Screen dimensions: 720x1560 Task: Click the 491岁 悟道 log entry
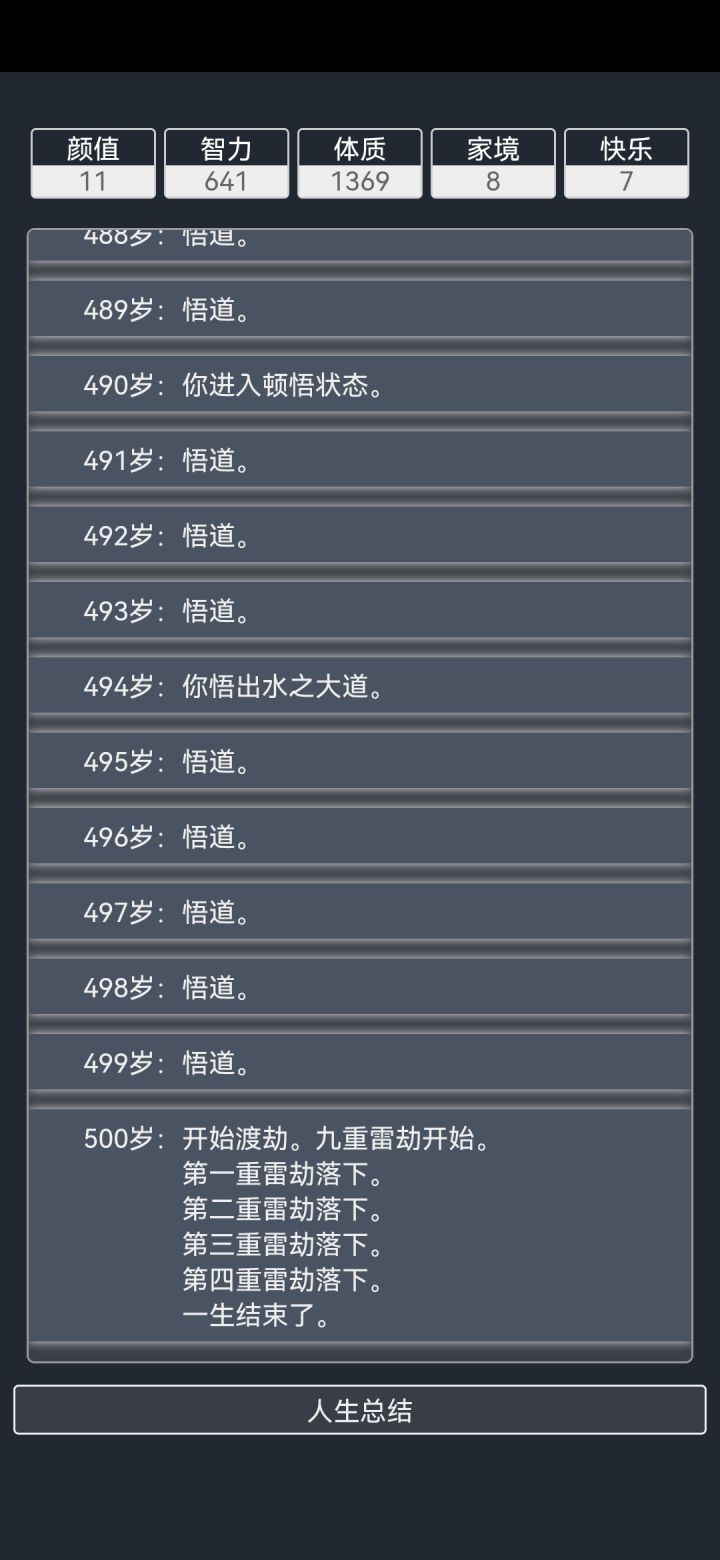click(x=360, y=460)
